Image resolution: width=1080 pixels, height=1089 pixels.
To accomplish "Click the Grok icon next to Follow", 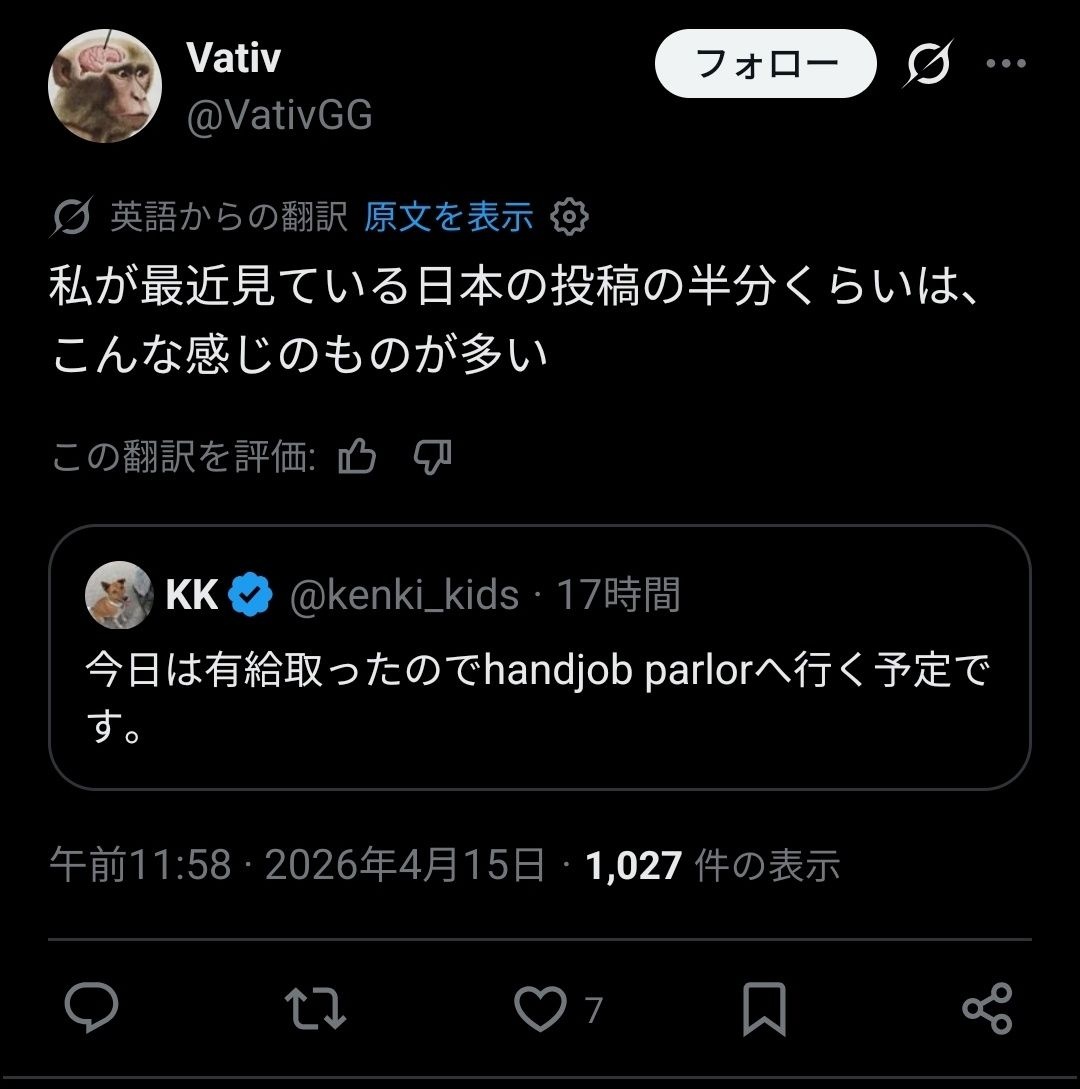I will click(x=929, y=63).
